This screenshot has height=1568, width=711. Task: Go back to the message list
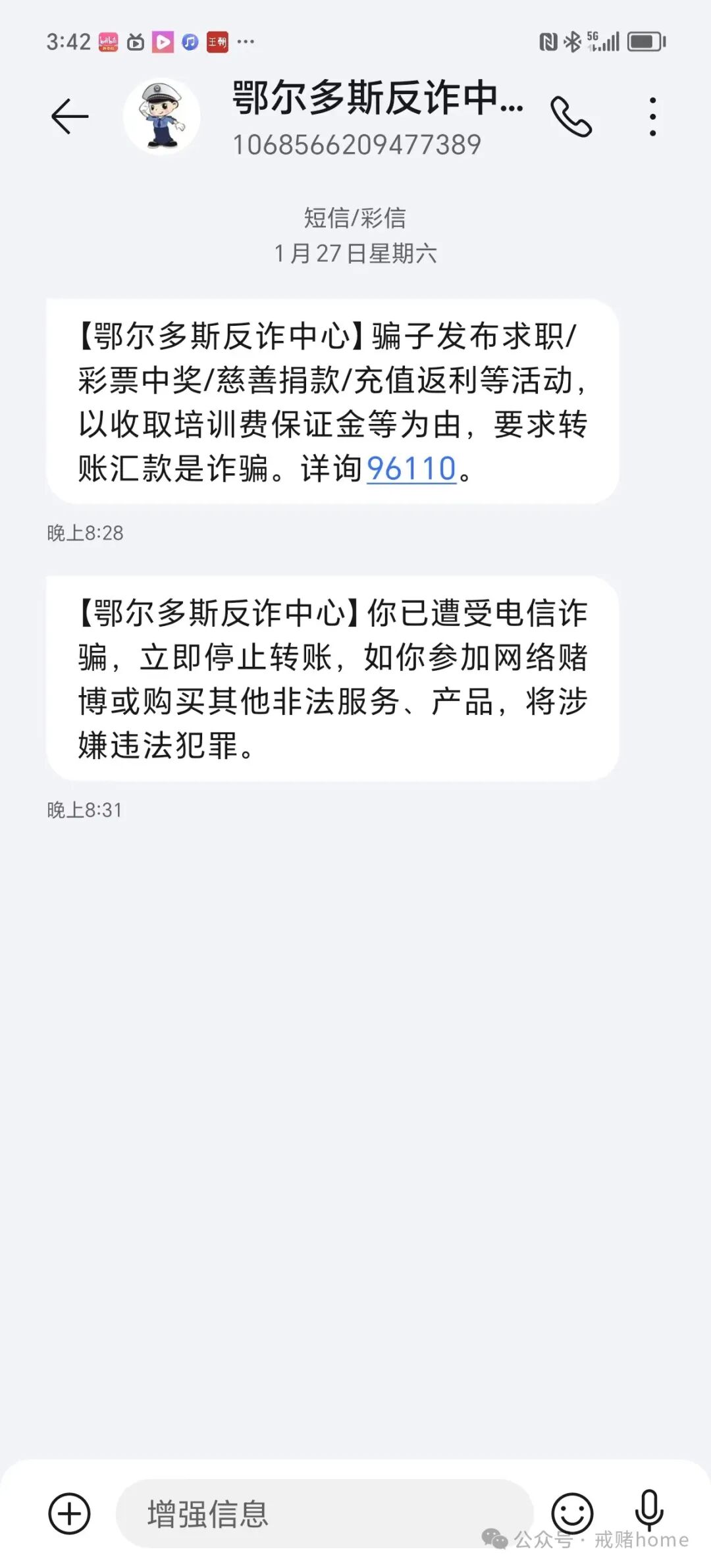[70, 117]
